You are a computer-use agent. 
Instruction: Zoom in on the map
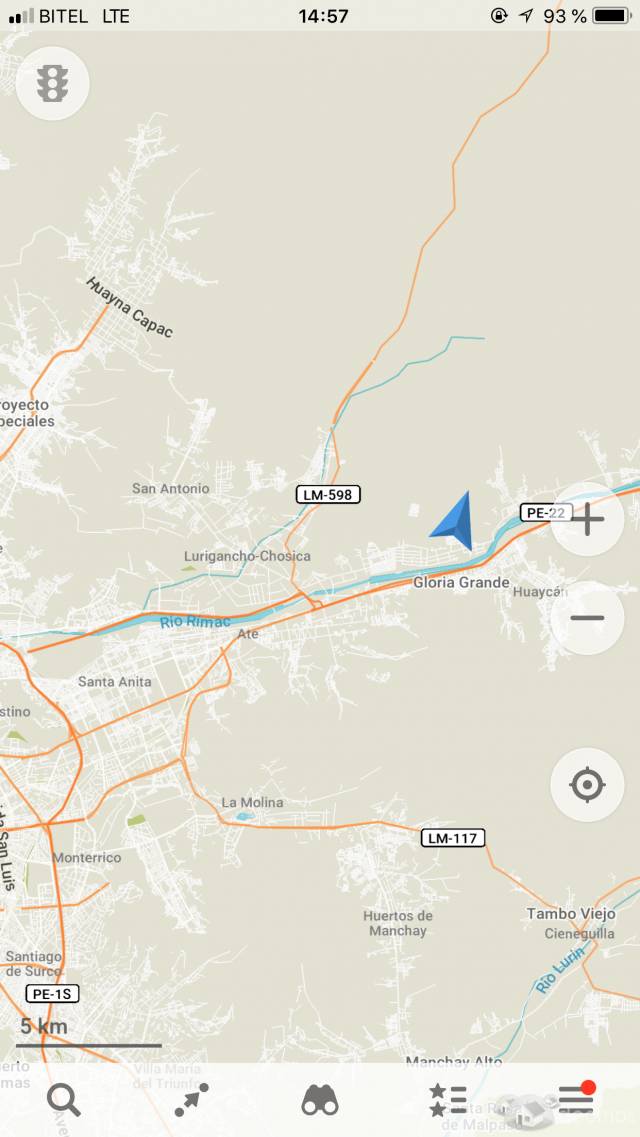pyautogui.click(x=587, y=520)
